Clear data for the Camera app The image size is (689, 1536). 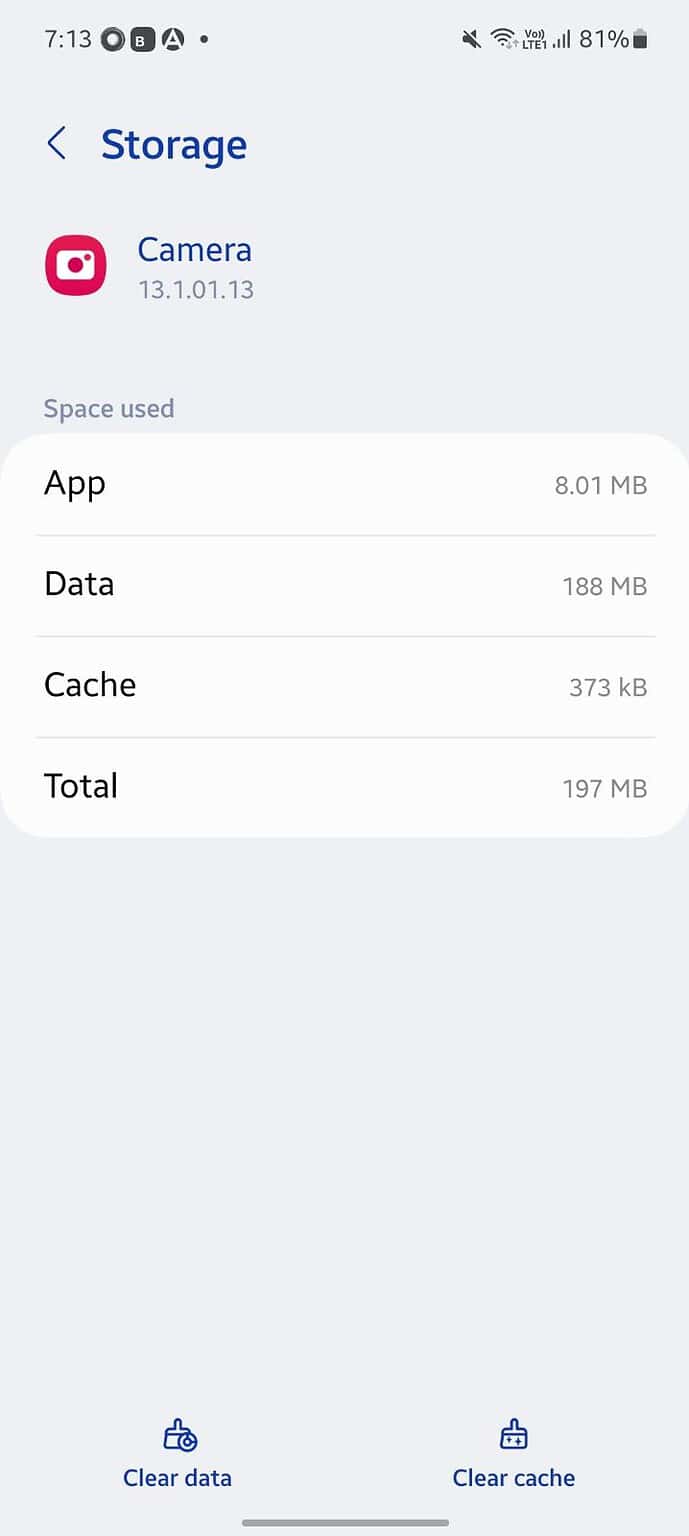(x=178, y=1456)
